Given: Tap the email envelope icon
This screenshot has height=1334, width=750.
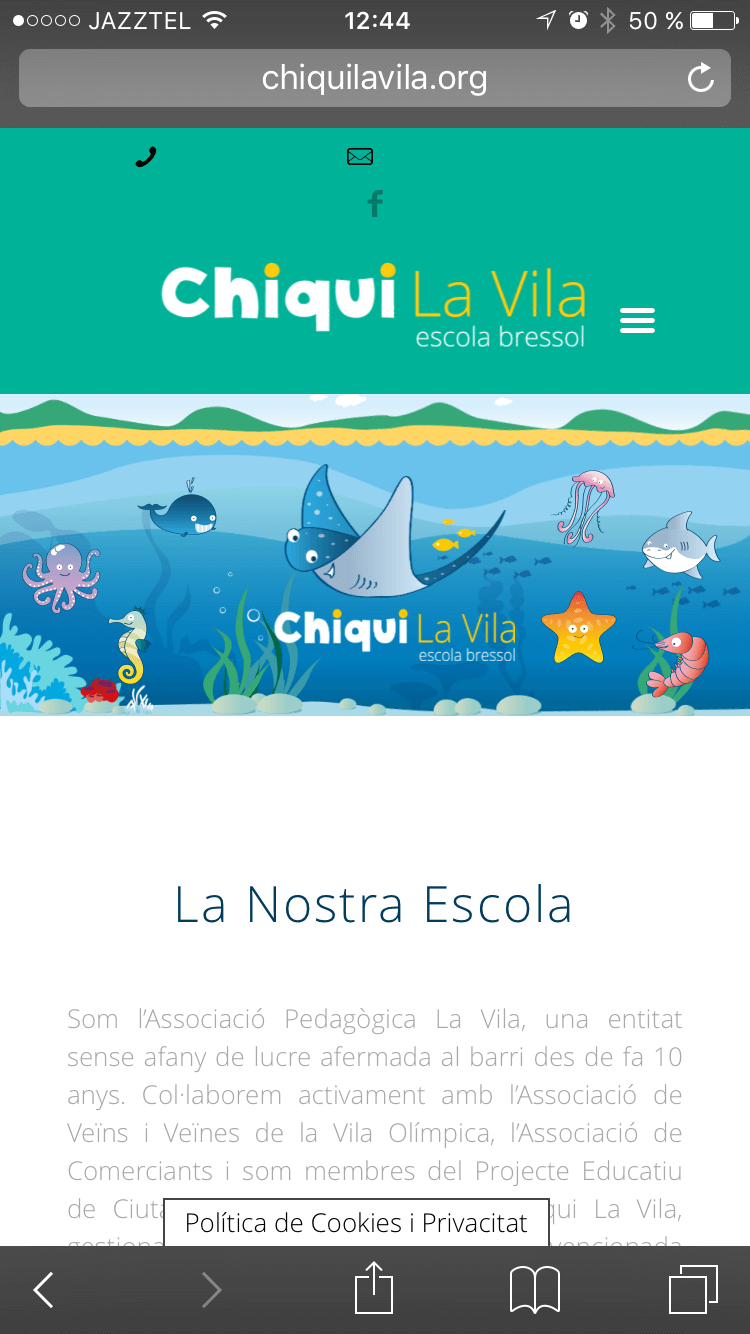Looking at the screenshot, I should 360,156.
